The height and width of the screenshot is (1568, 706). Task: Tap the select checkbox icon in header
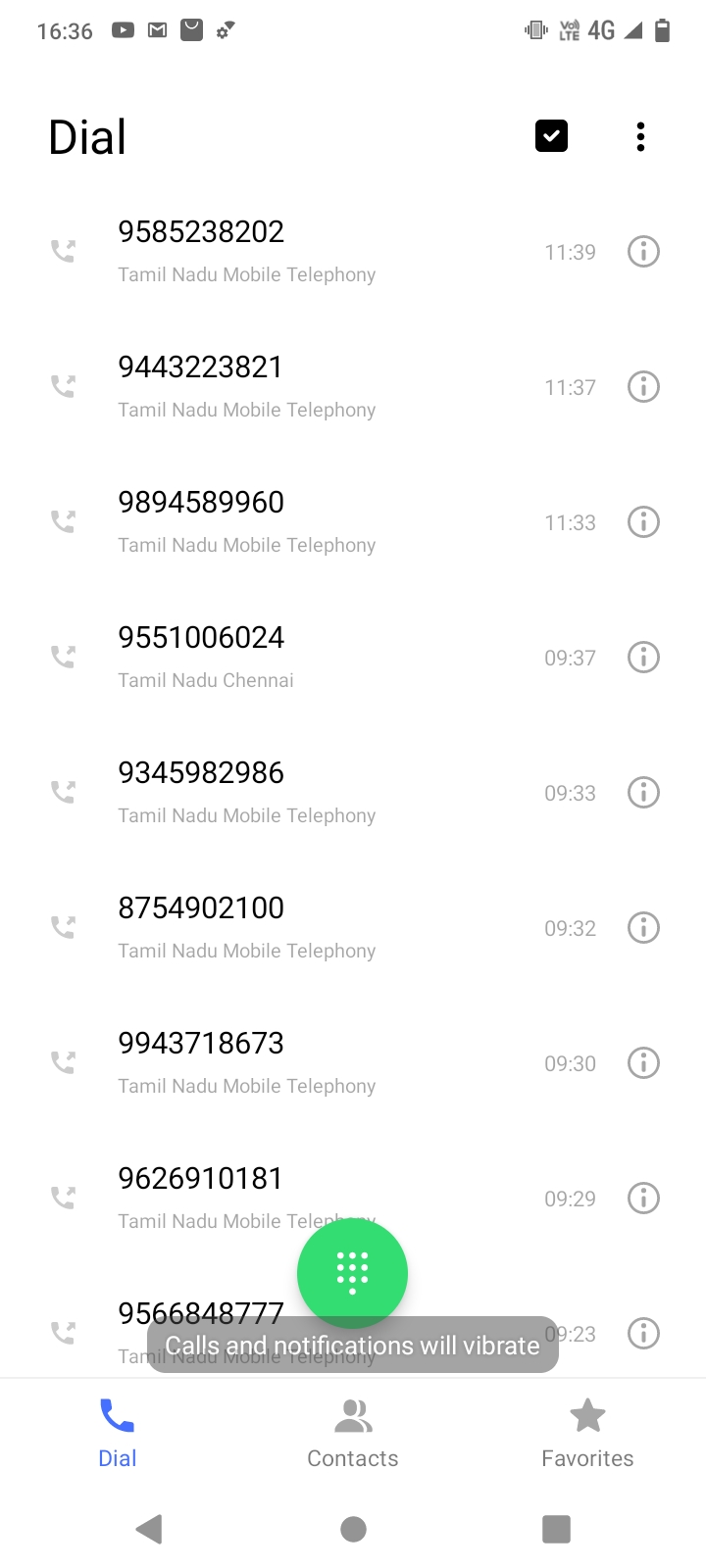click(x=551, y=136)
